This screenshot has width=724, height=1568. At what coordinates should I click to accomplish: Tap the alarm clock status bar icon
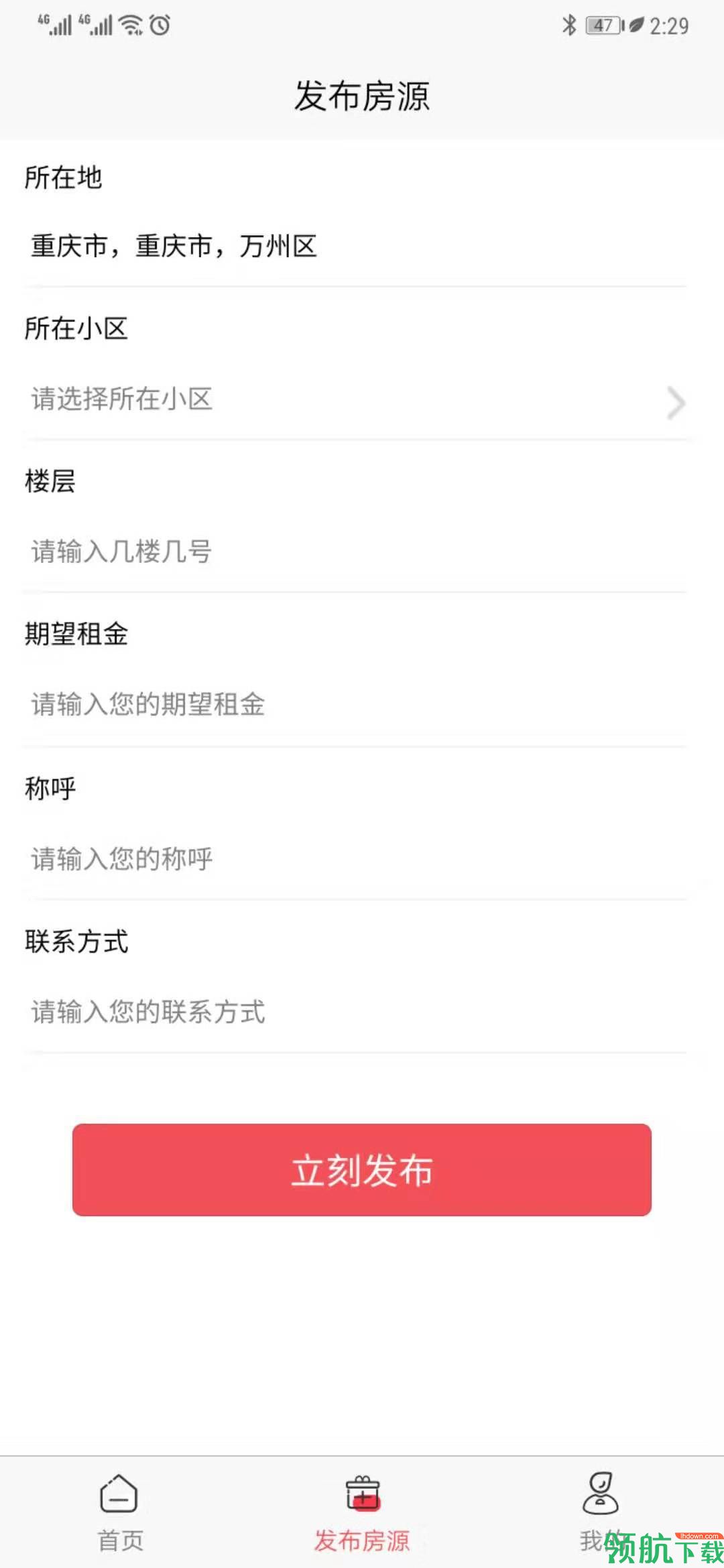click(160, 24)
